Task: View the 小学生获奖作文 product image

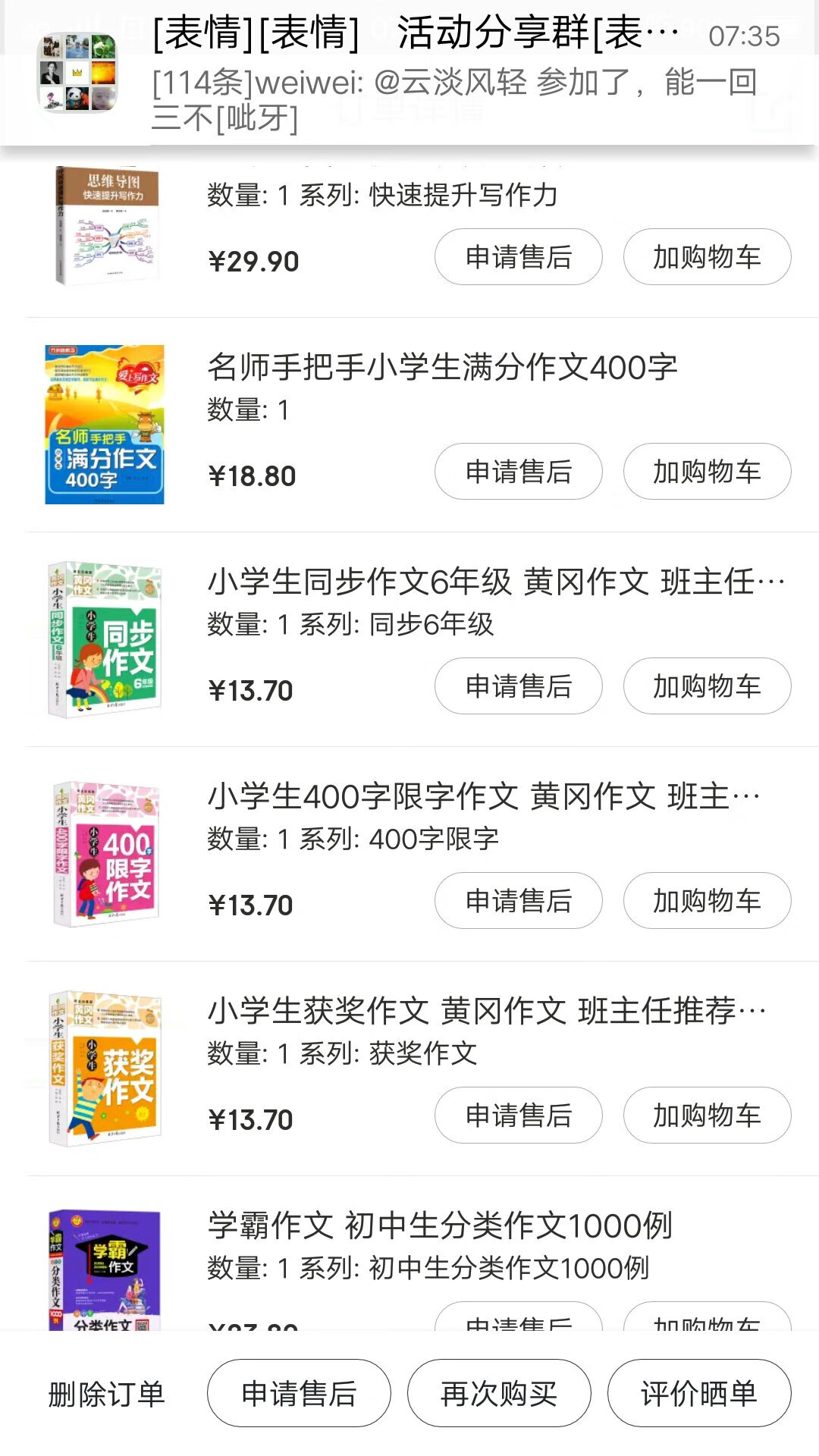Action: click(x=105, y=1068)
